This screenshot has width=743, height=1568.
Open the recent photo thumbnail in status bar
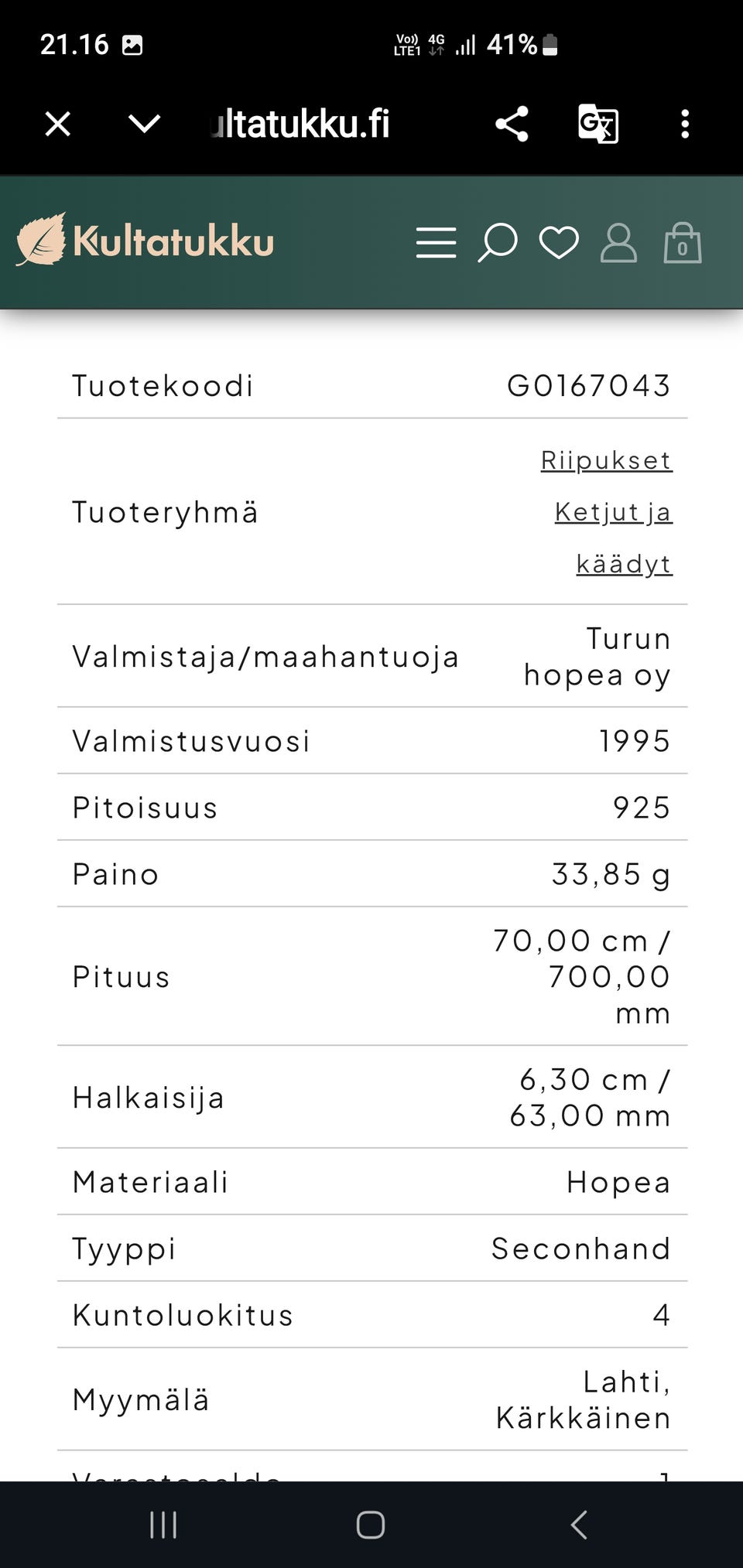coord(133,44)
